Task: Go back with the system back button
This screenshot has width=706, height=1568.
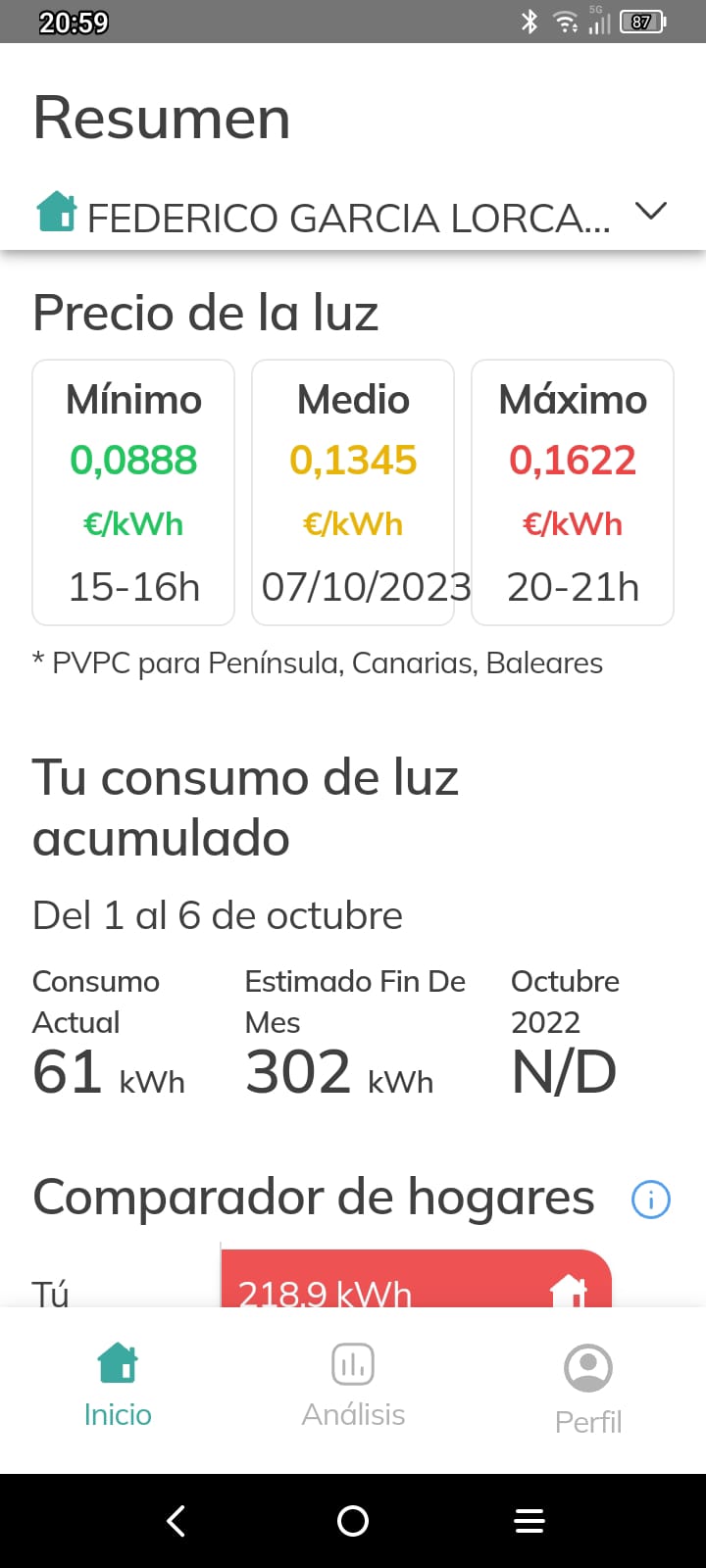Action: coord(176,1521)
